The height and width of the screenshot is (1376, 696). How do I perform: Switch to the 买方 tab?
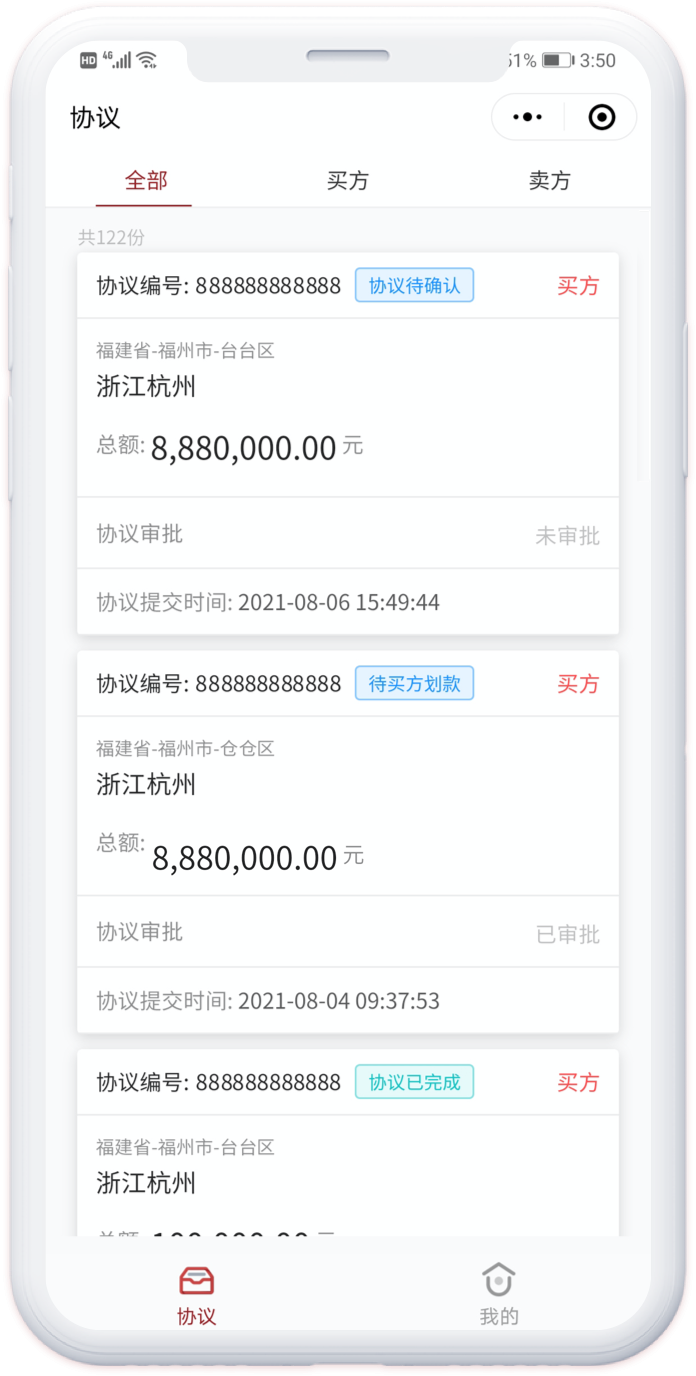click(348, 181)
